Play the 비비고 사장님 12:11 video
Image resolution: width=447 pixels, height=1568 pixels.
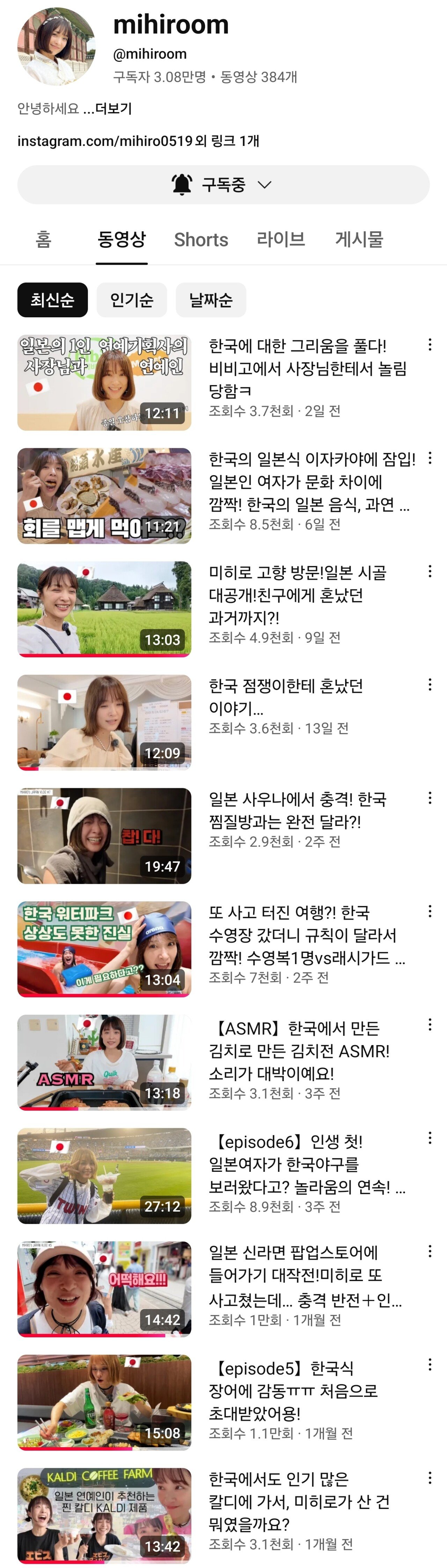point(104,383)
